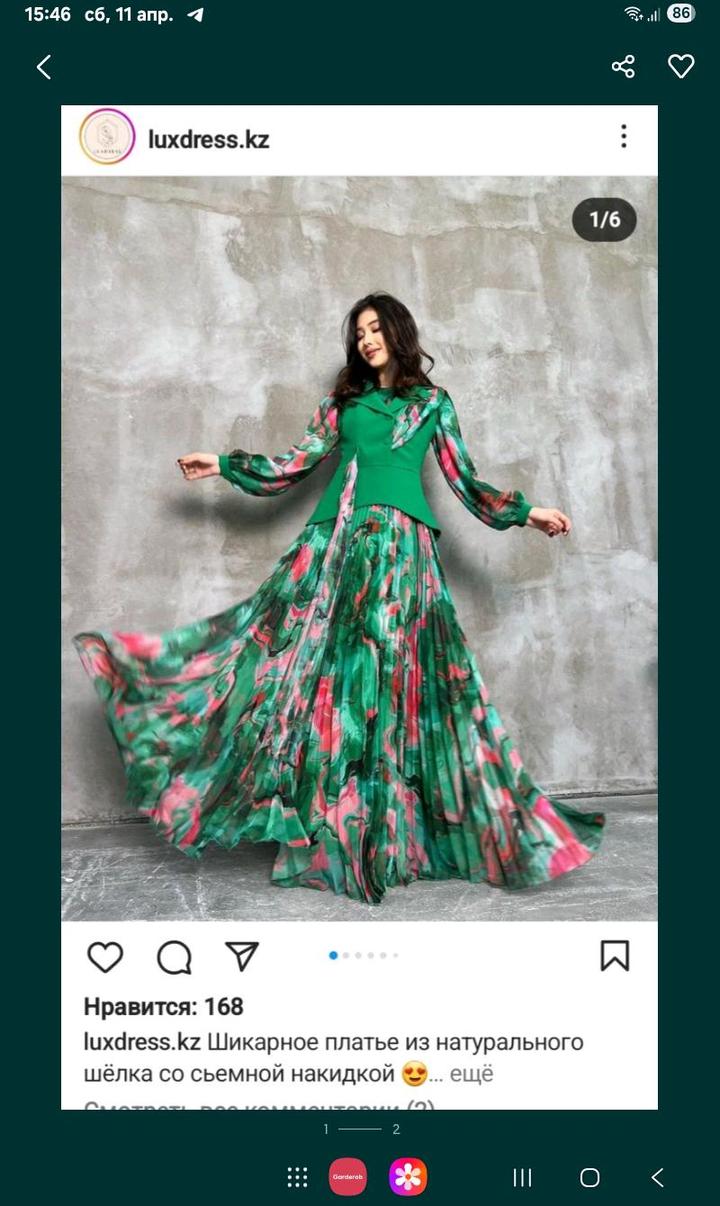Open the Gallery flower icon in taskbar
The width and height of the screenshot is (720, 1206).
(x=408, y=1177)
